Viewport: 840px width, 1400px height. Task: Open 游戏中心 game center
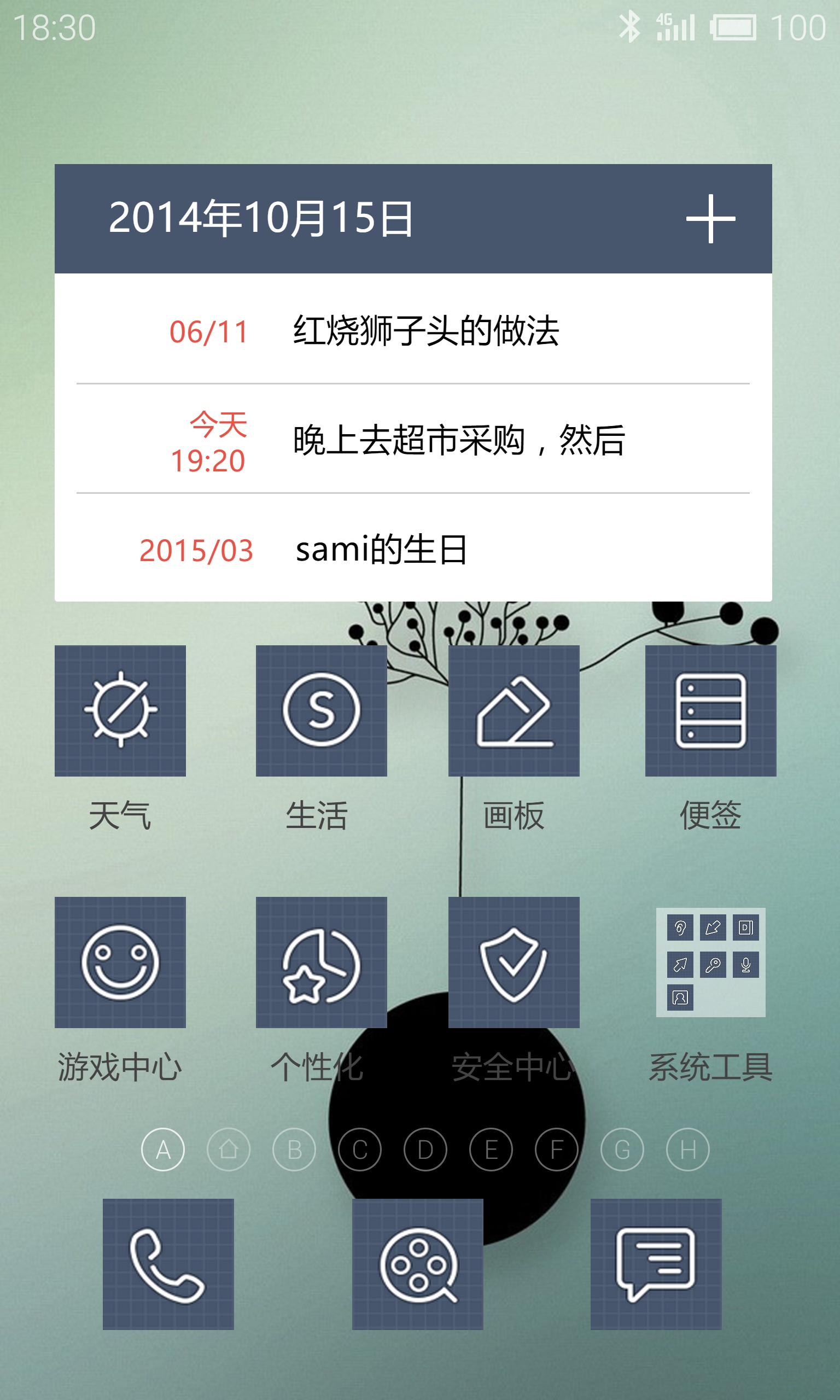tap(120, 962)
